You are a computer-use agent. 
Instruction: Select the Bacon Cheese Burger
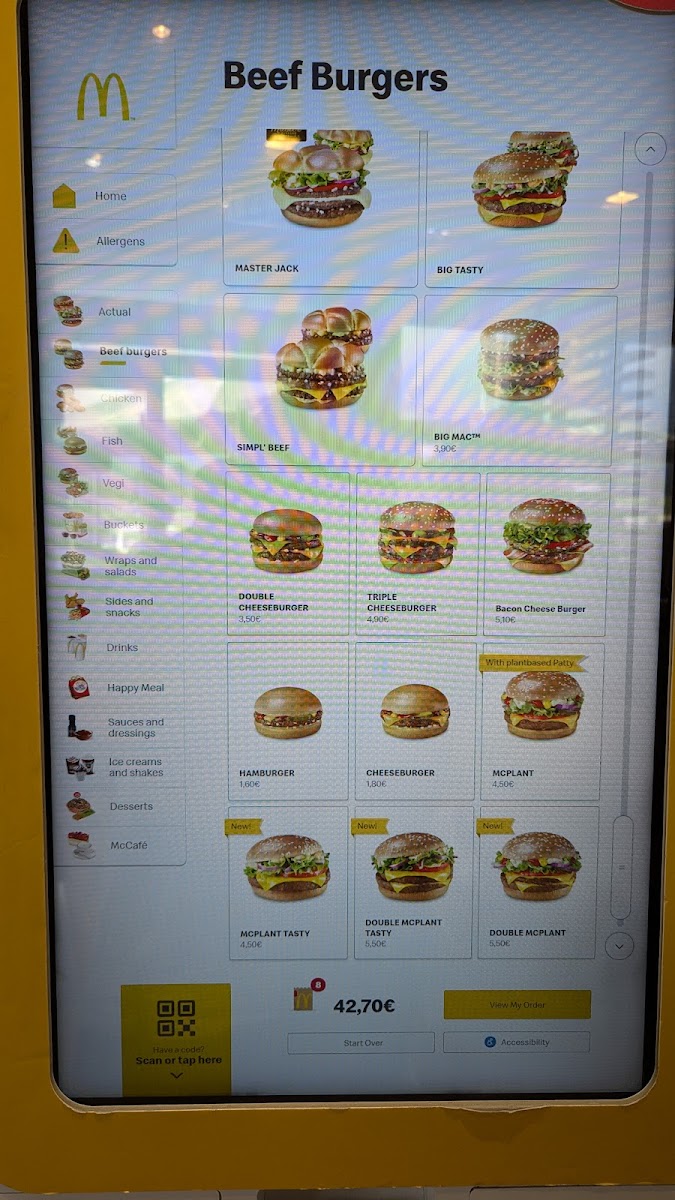(x=548, y=555)
